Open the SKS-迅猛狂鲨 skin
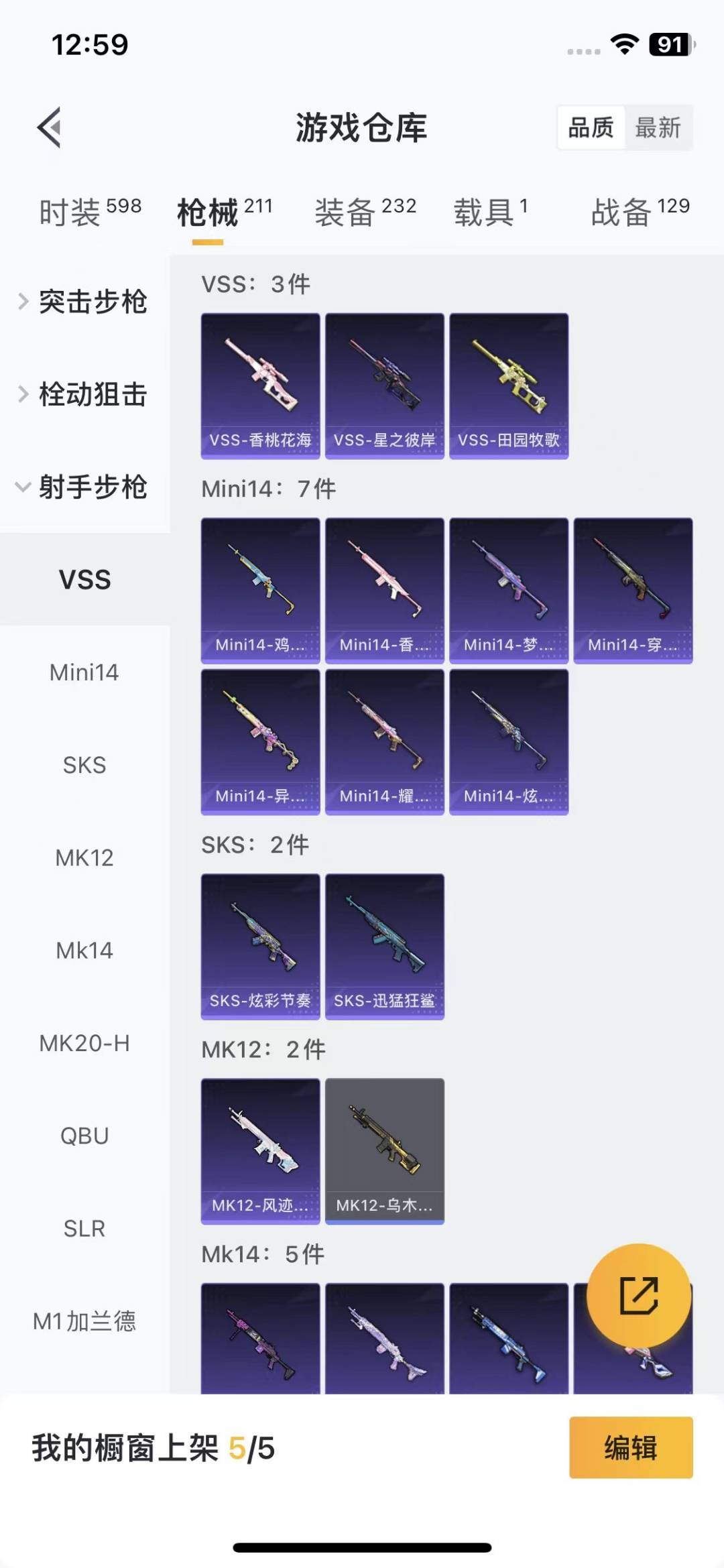Image resolution: width=724 pixels, height=1568 pixels. 385,946
